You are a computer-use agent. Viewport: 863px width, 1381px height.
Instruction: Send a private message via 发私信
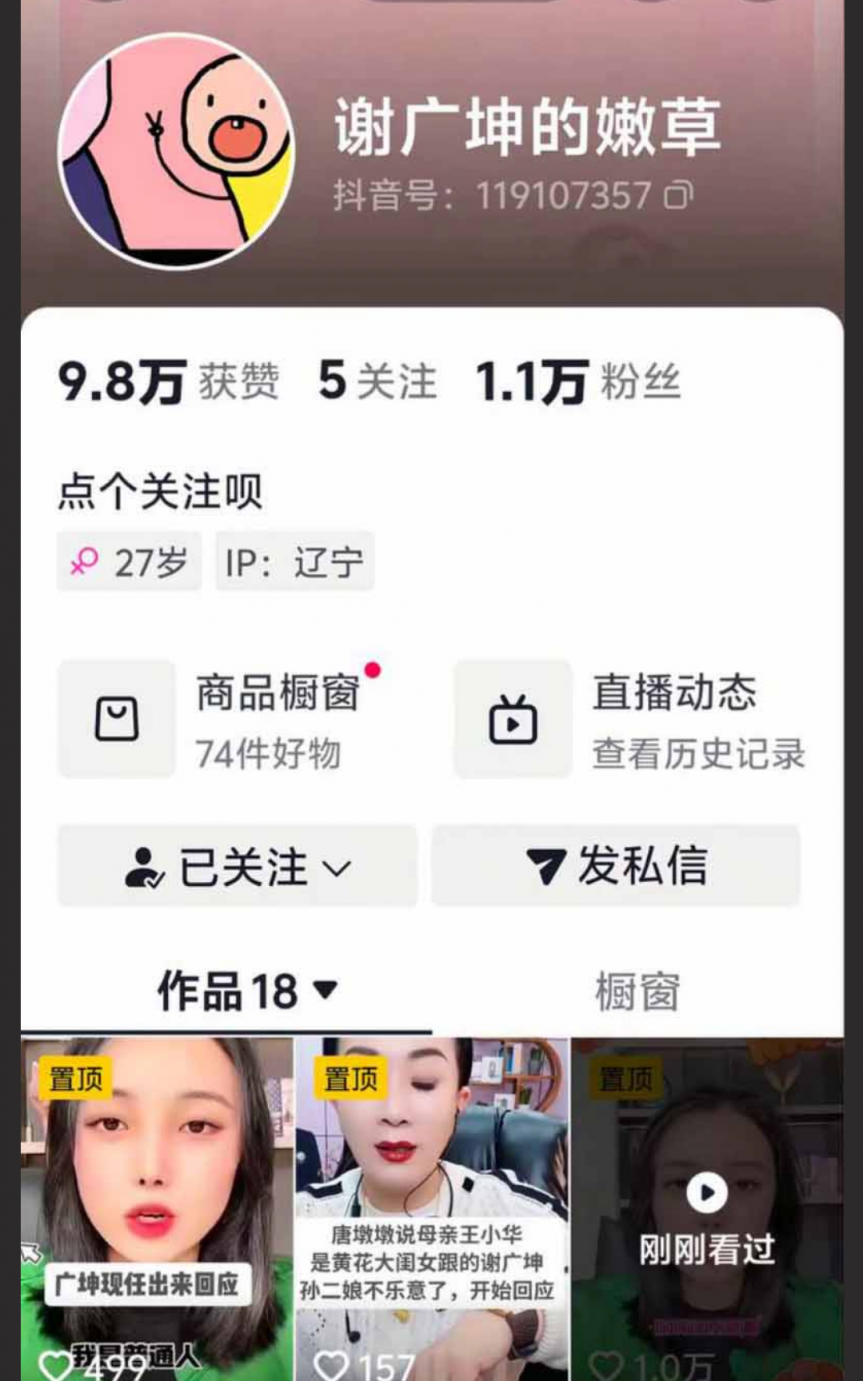(616, 866)
